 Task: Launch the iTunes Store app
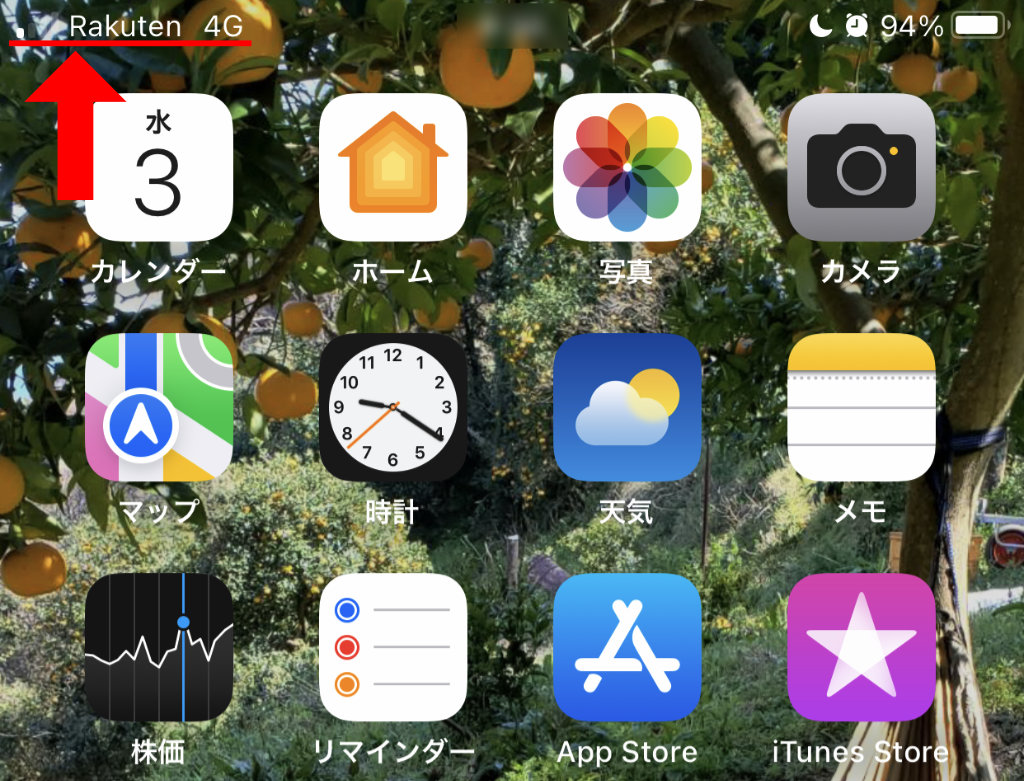coord(861,648)
